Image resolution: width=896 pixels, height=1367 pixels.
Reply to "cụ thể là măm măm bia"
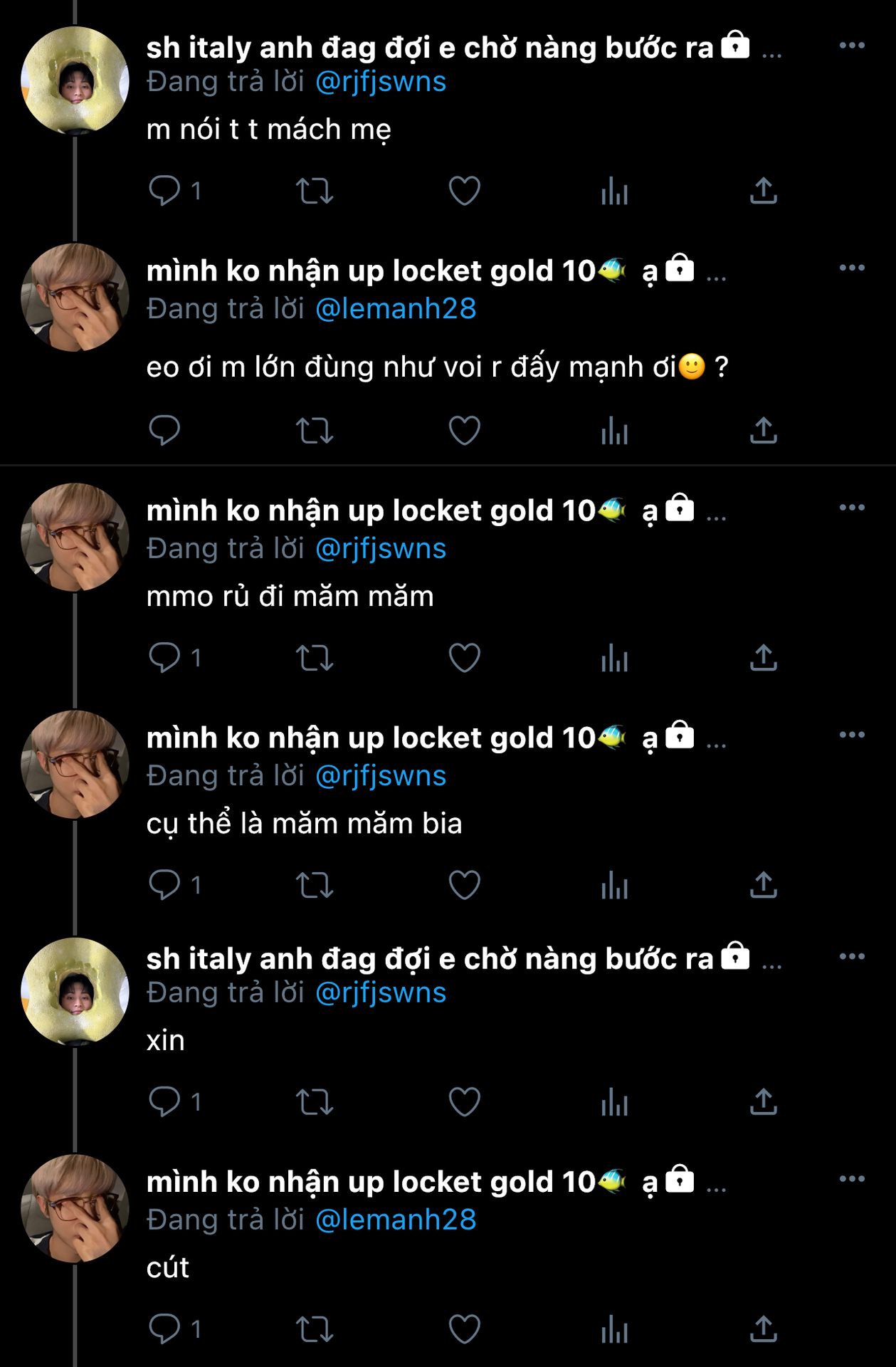click(164, 885)
